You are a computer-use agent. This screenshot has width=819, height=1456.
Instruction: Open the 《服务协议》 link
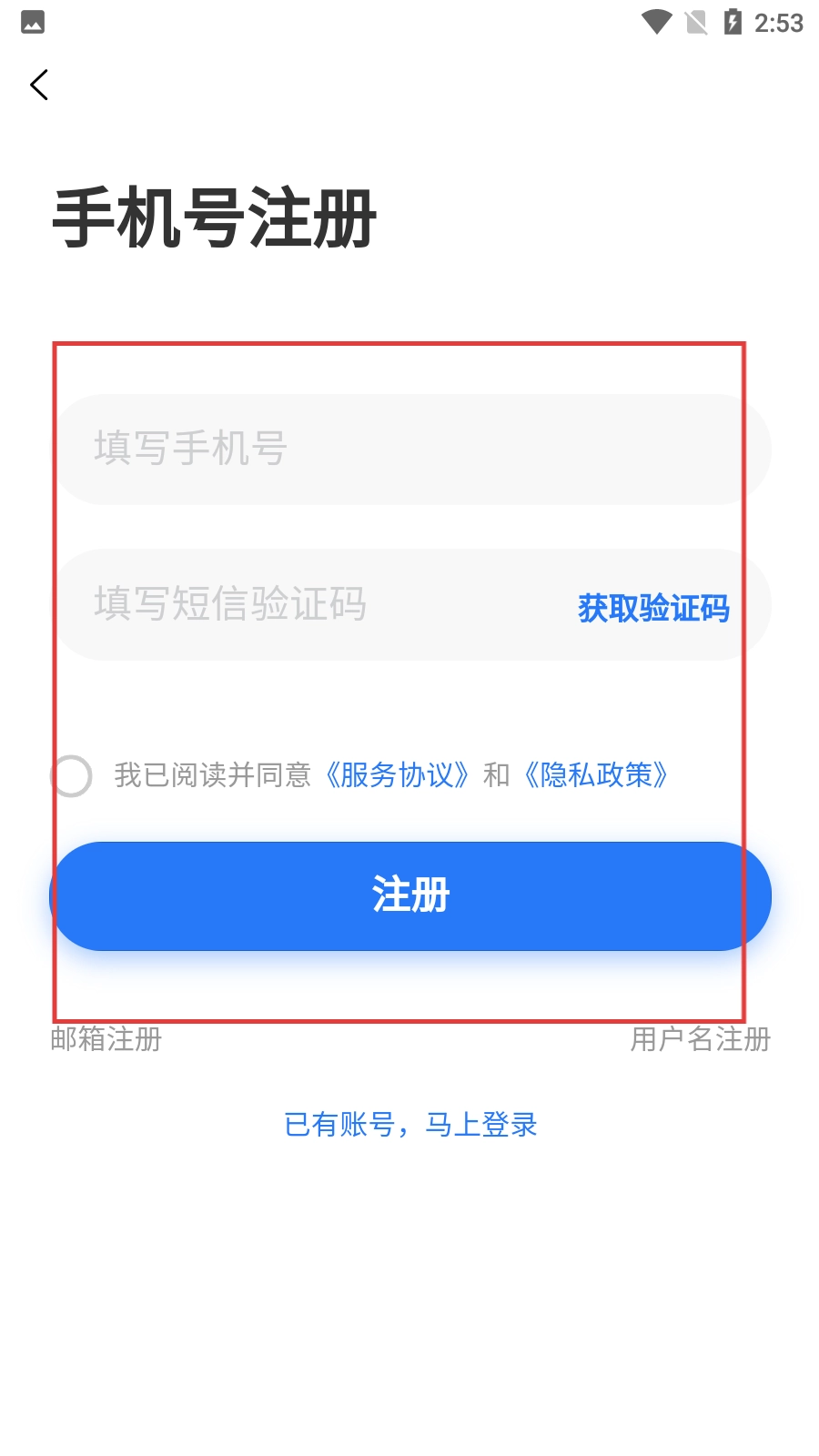(398, 775)
